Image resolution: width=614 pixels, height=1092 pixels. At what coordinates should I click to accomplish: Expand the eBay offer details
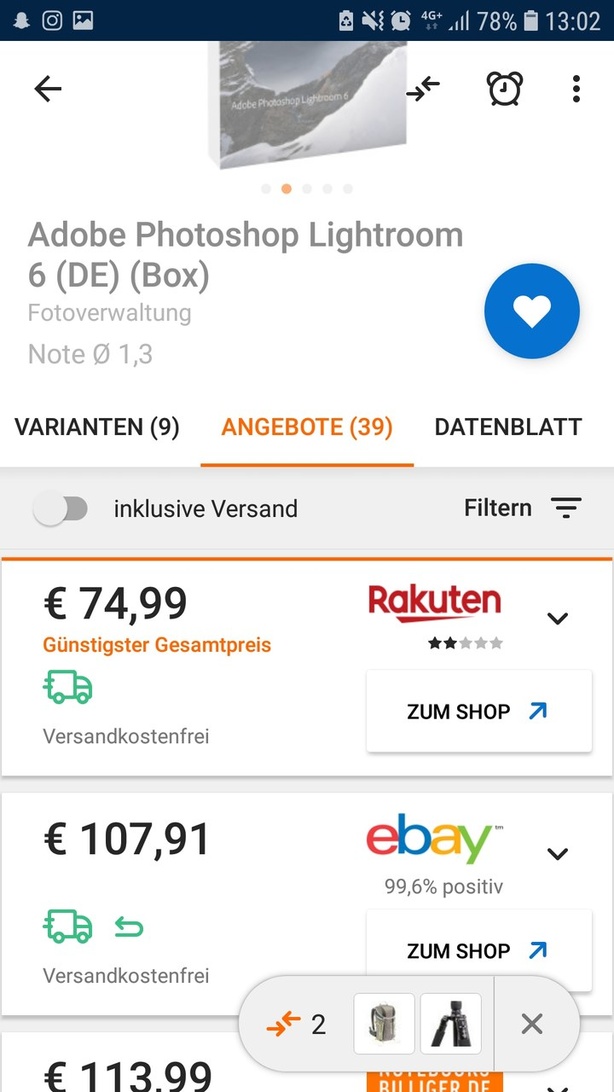pos(558,854)
